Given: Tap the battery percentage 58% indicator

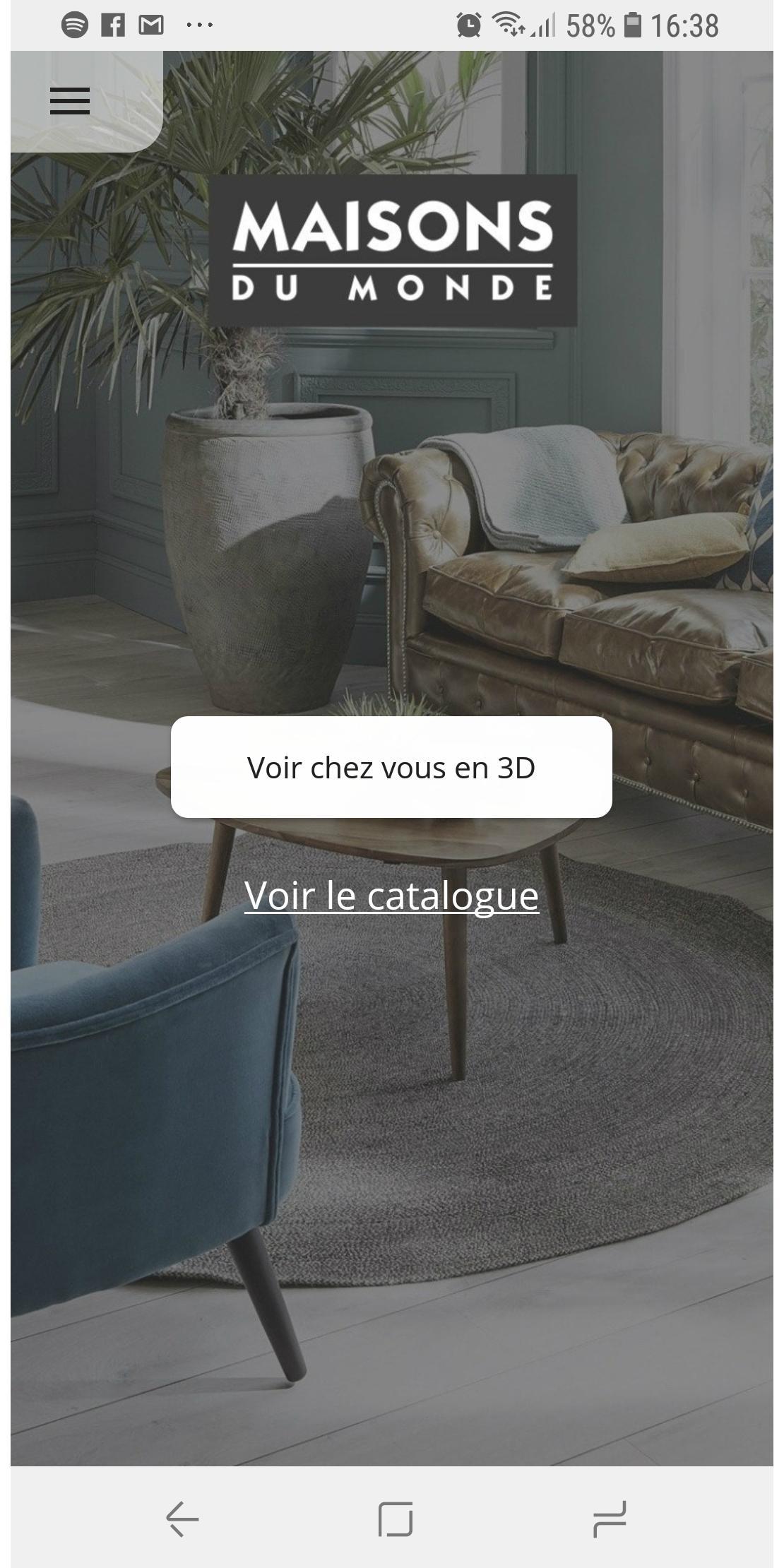Looking at the screenshot, I should (x=590, y=26).
